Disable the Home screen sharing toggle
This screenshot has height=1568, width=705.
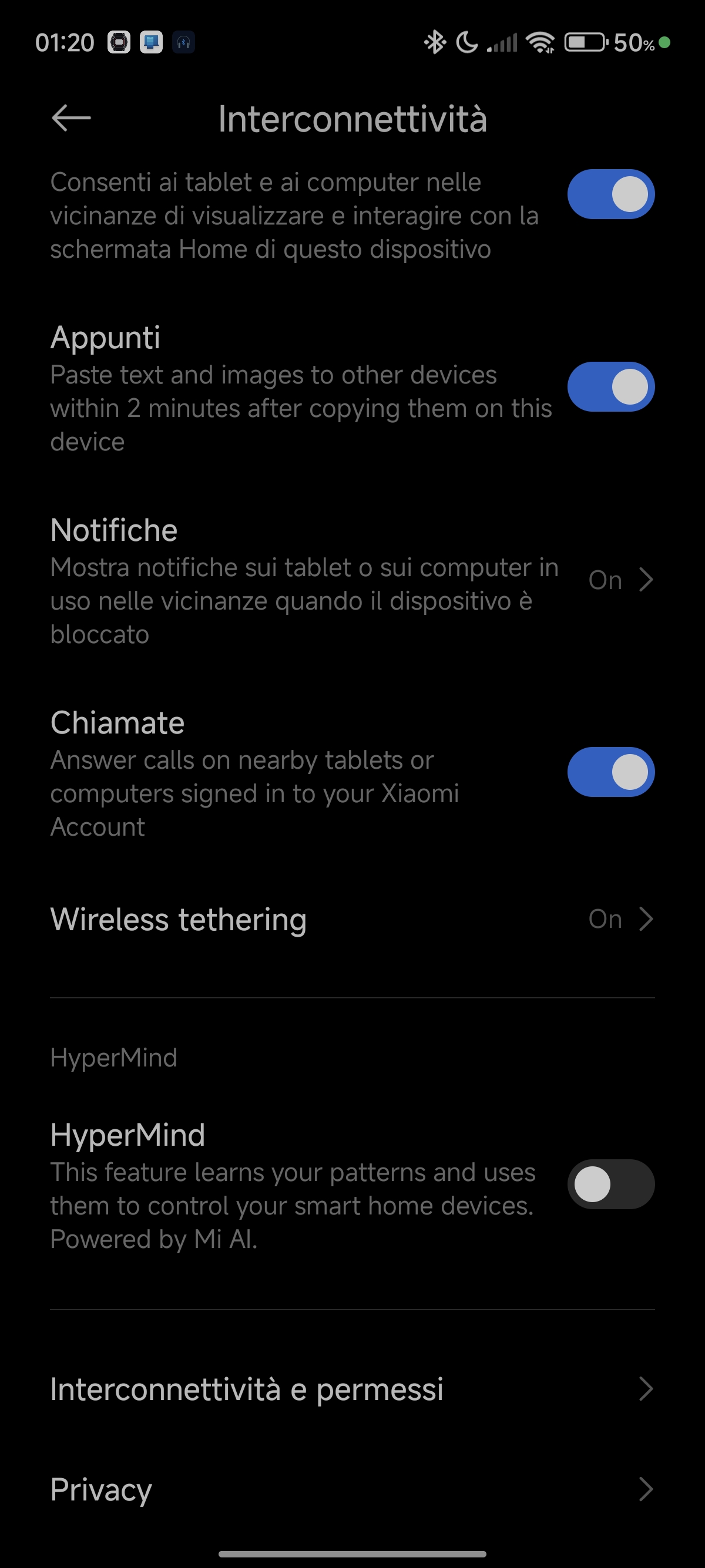(610, 194)
